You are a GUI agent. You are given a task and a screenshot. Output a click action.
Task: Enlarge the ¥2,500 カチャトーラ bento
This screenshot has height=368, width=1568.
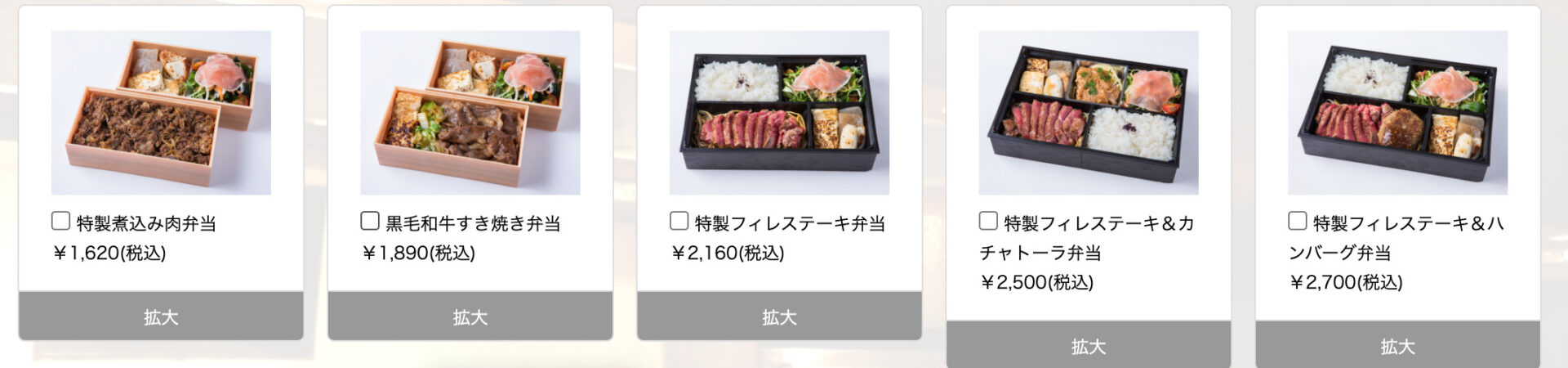point(1088,346)
